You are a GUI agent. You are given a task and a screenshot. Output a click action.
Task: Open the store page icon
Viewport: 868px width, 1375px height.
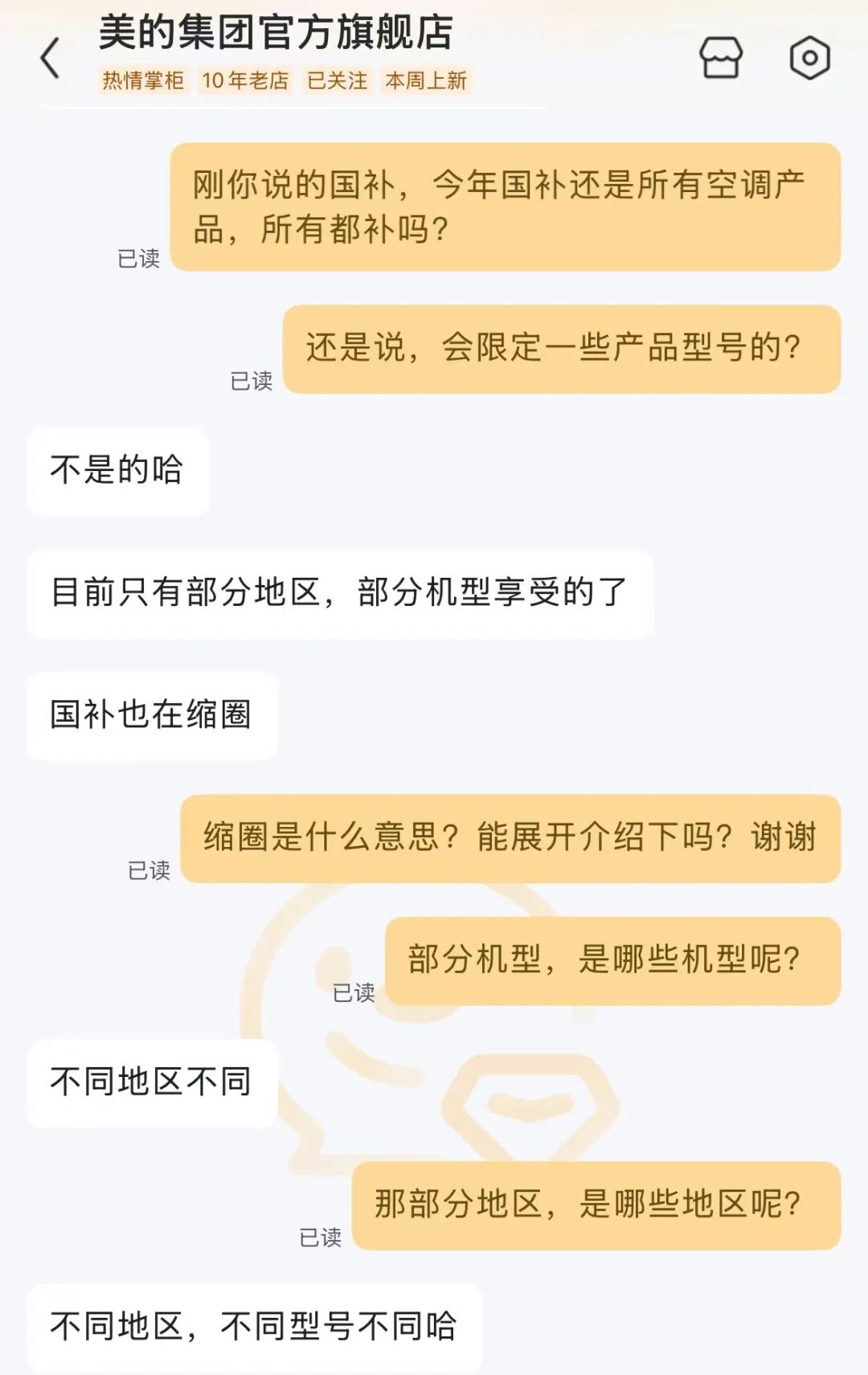point(720,58)
